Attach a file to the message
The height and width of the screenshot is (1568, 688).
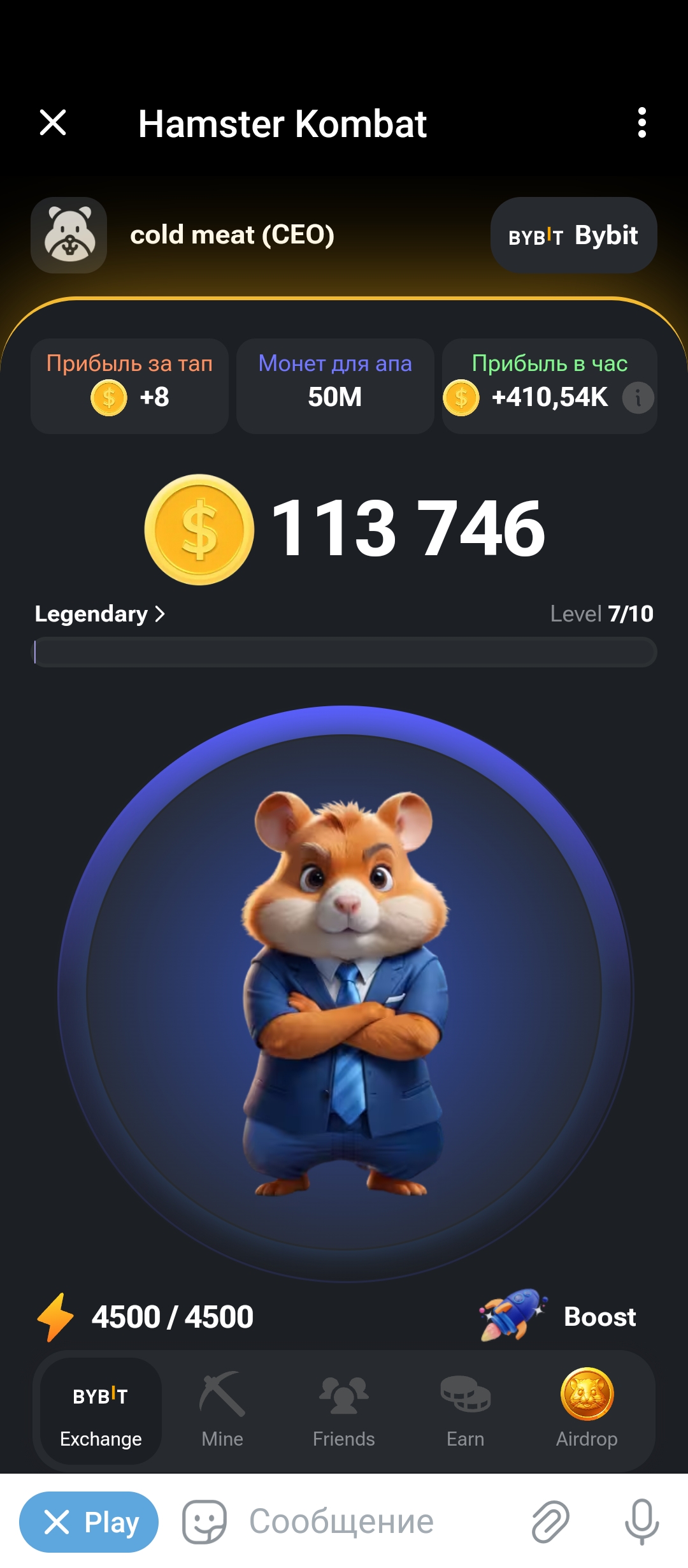point(550,1522)
